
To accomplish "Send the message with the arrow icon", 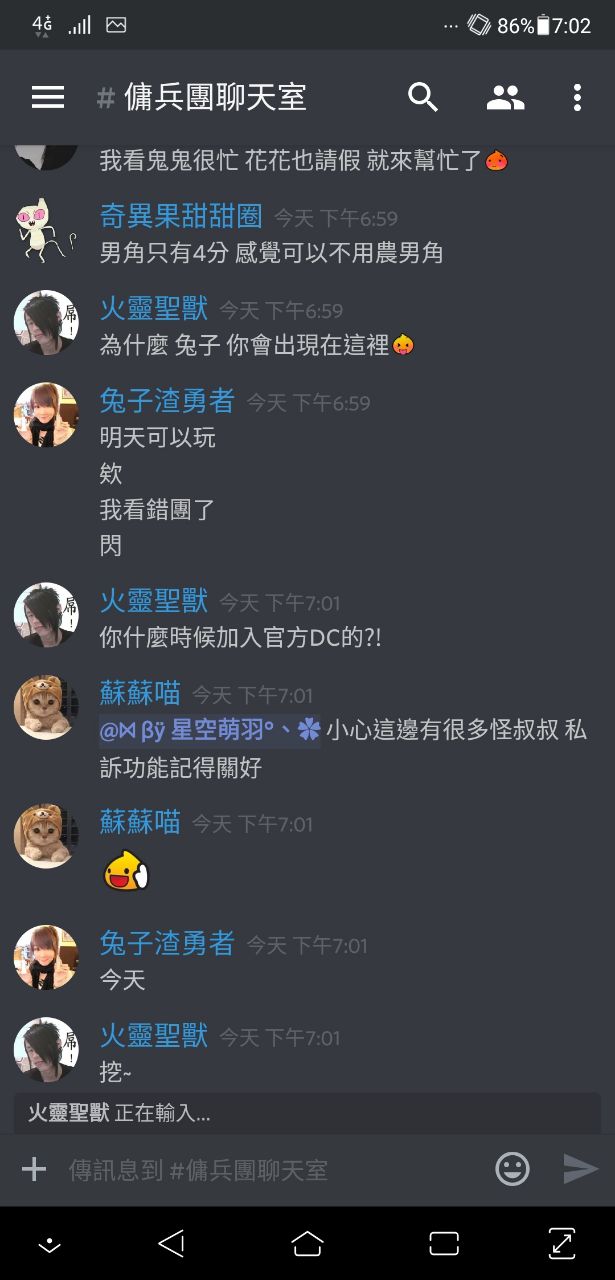I will (580, 1168).
